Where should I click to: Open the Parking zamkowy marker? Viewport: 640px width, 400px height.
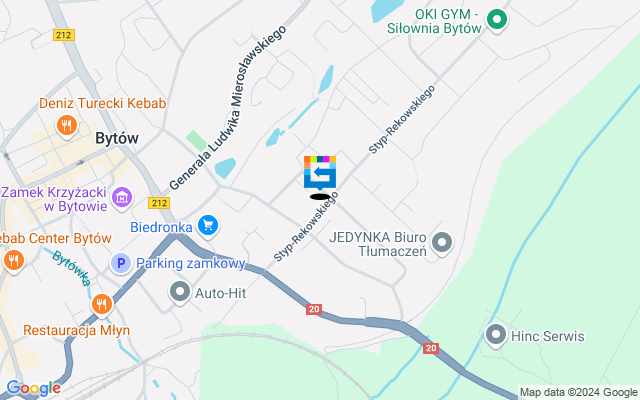pyautogui.click(x=121, y=264)
